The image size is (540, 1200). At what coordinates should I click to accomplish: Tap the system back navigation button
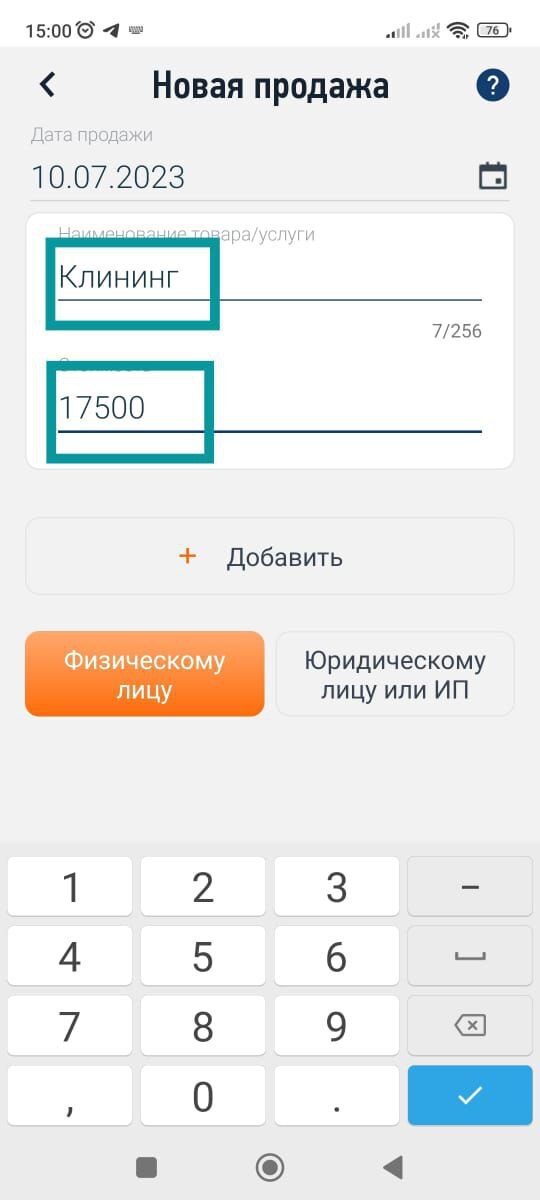(393, 1167)
